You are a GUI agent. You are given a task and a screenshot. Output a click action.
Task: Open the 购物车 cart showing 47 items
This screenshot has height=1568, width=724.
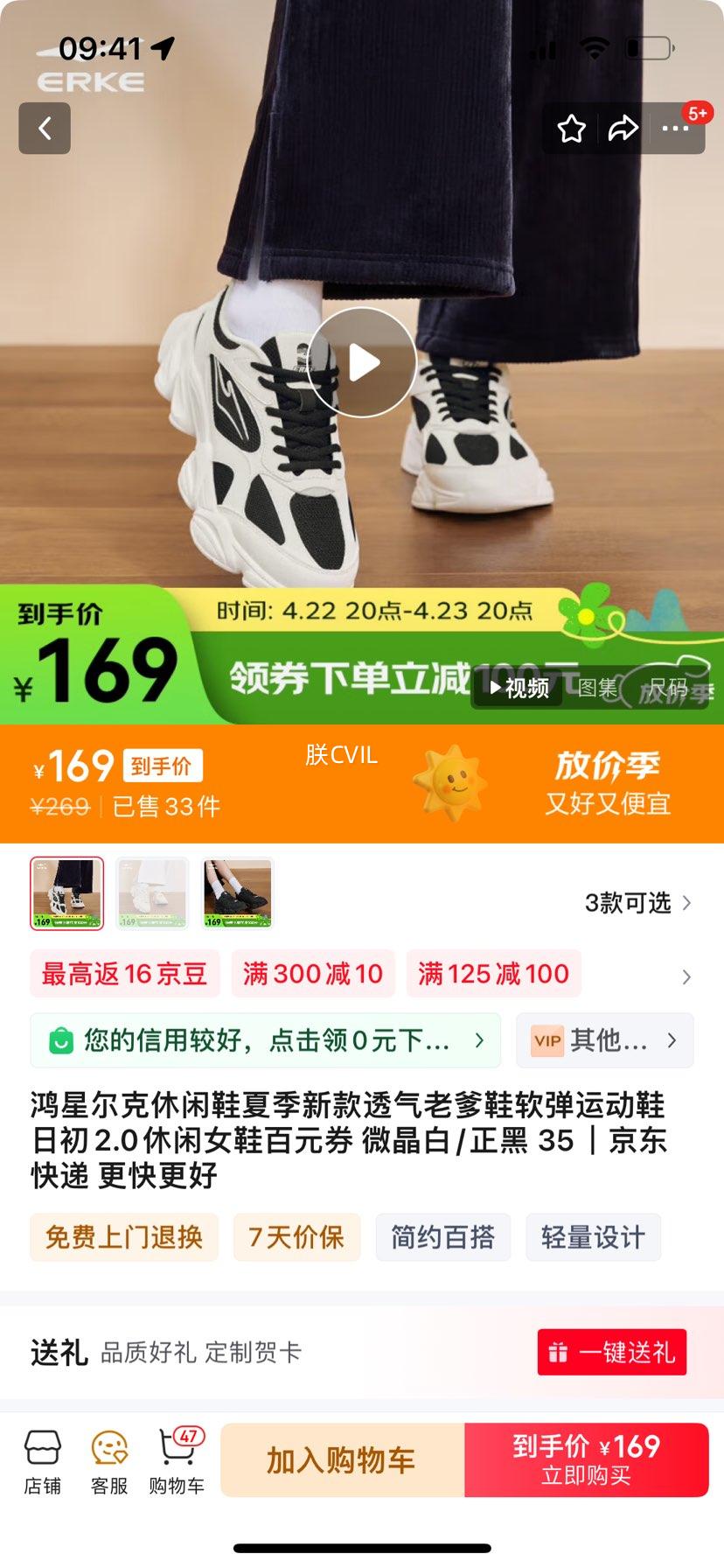(174, 1458)
